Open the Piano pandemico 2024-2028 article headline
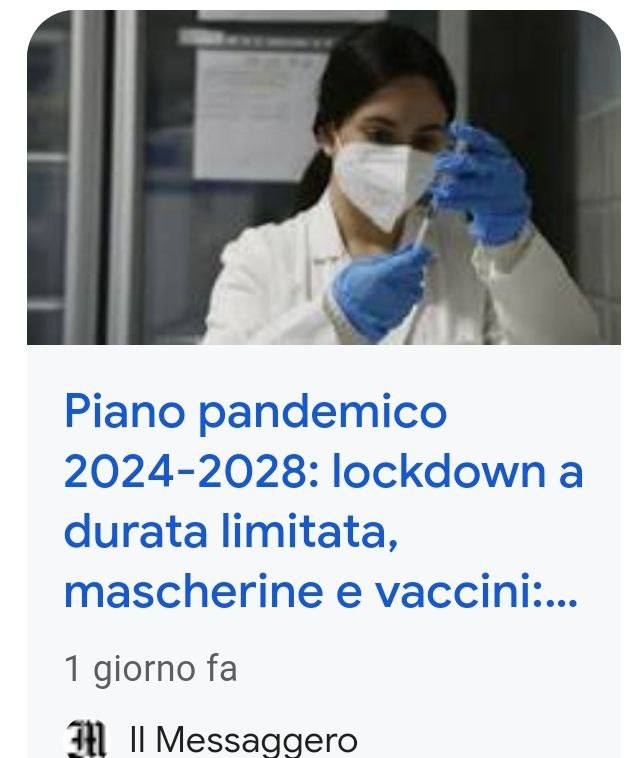Image resolution: width=642 pixels, height=758 pixels. coord(322,502)
